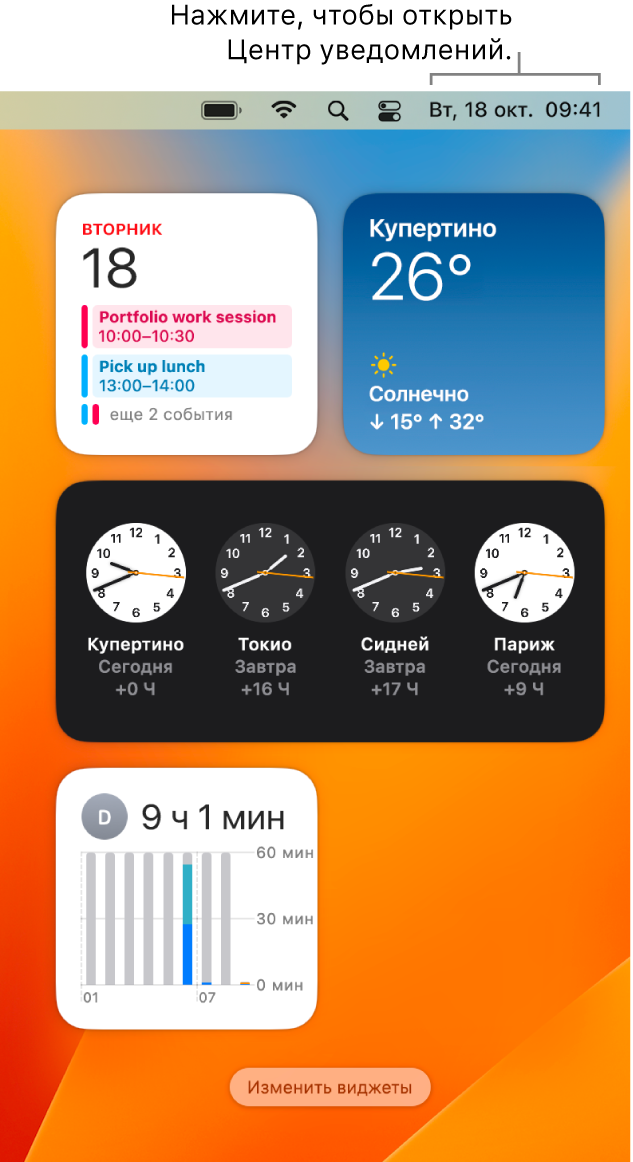Tap the Изменить виджеты button
The width and height of the screenshot is (633, 1162).
pyautogui.click(x=330, y=1088)
